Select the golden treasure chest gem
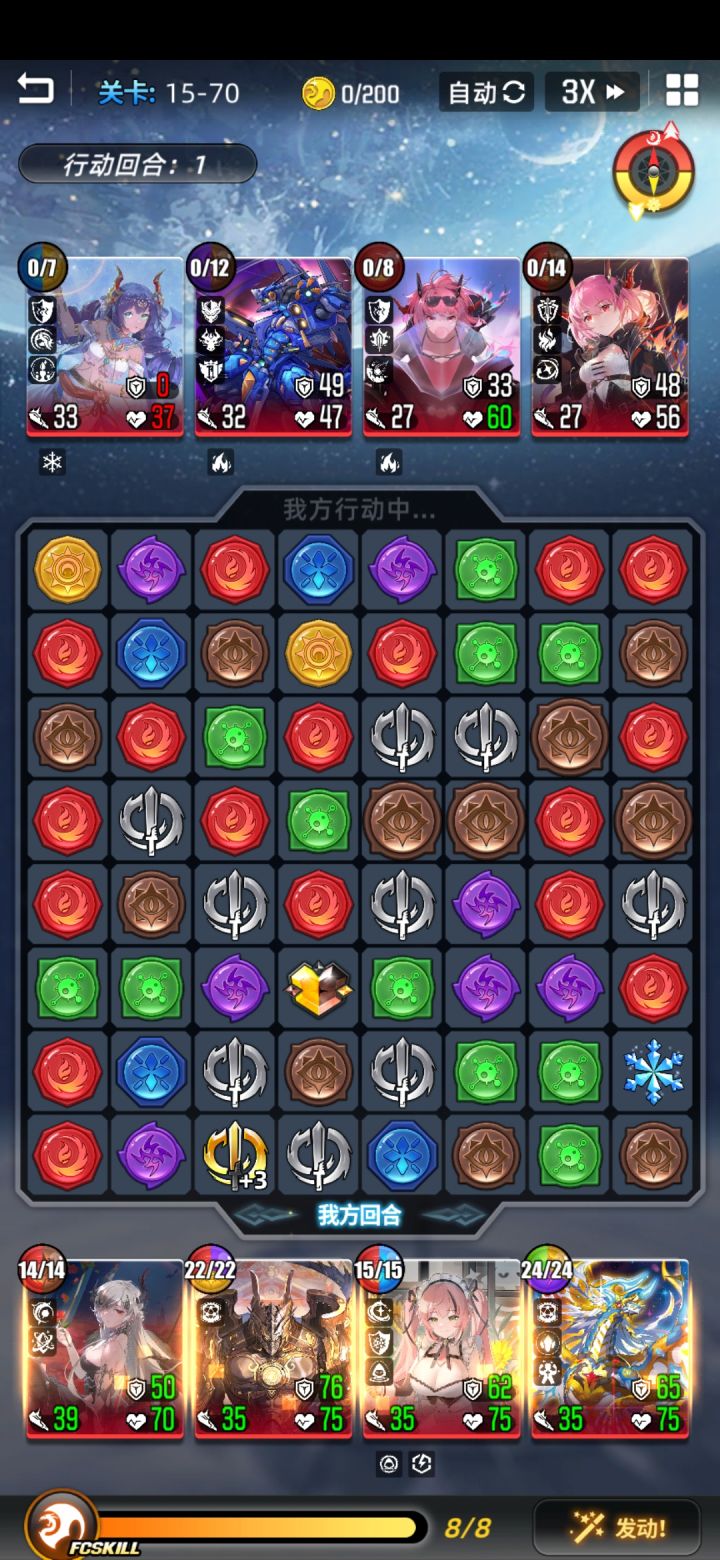 pos(318,988)
